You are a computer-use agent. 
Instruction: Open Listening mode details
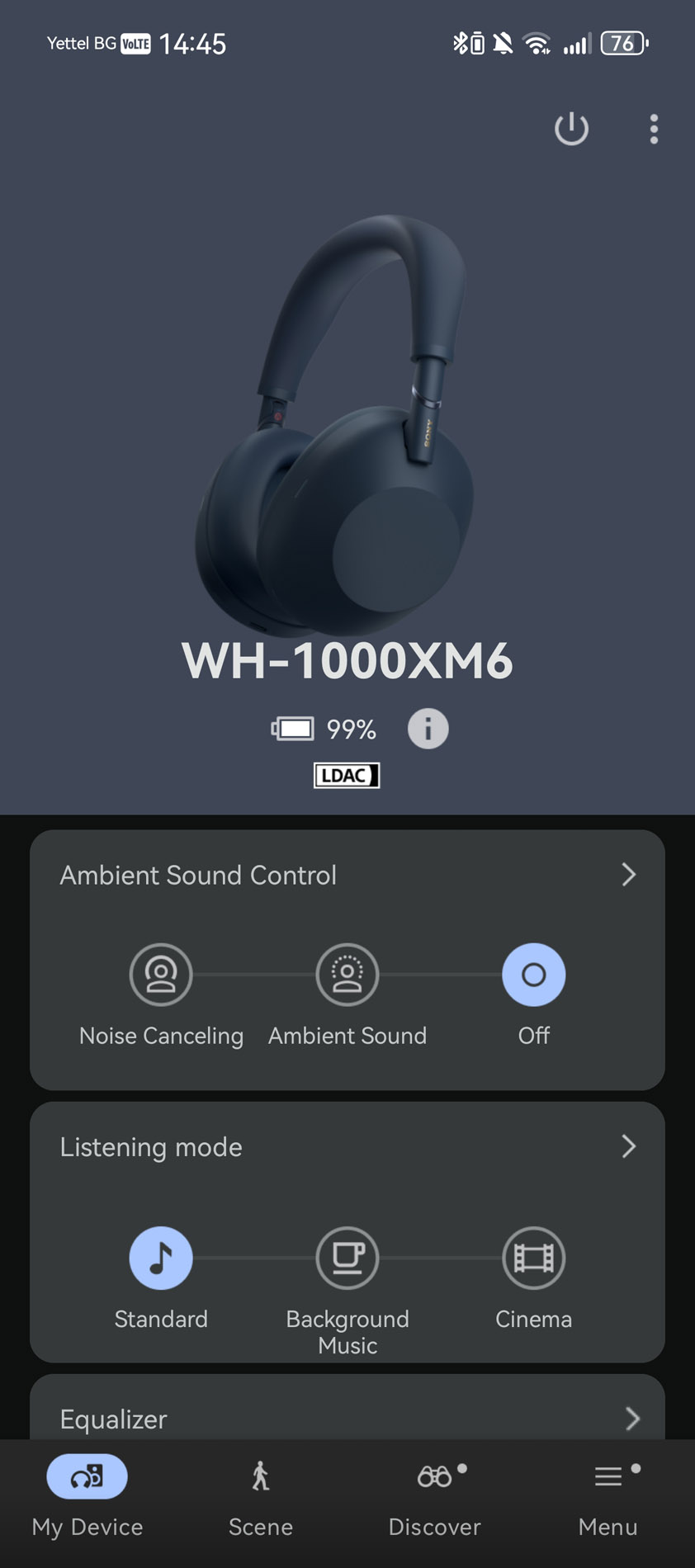347,1146
